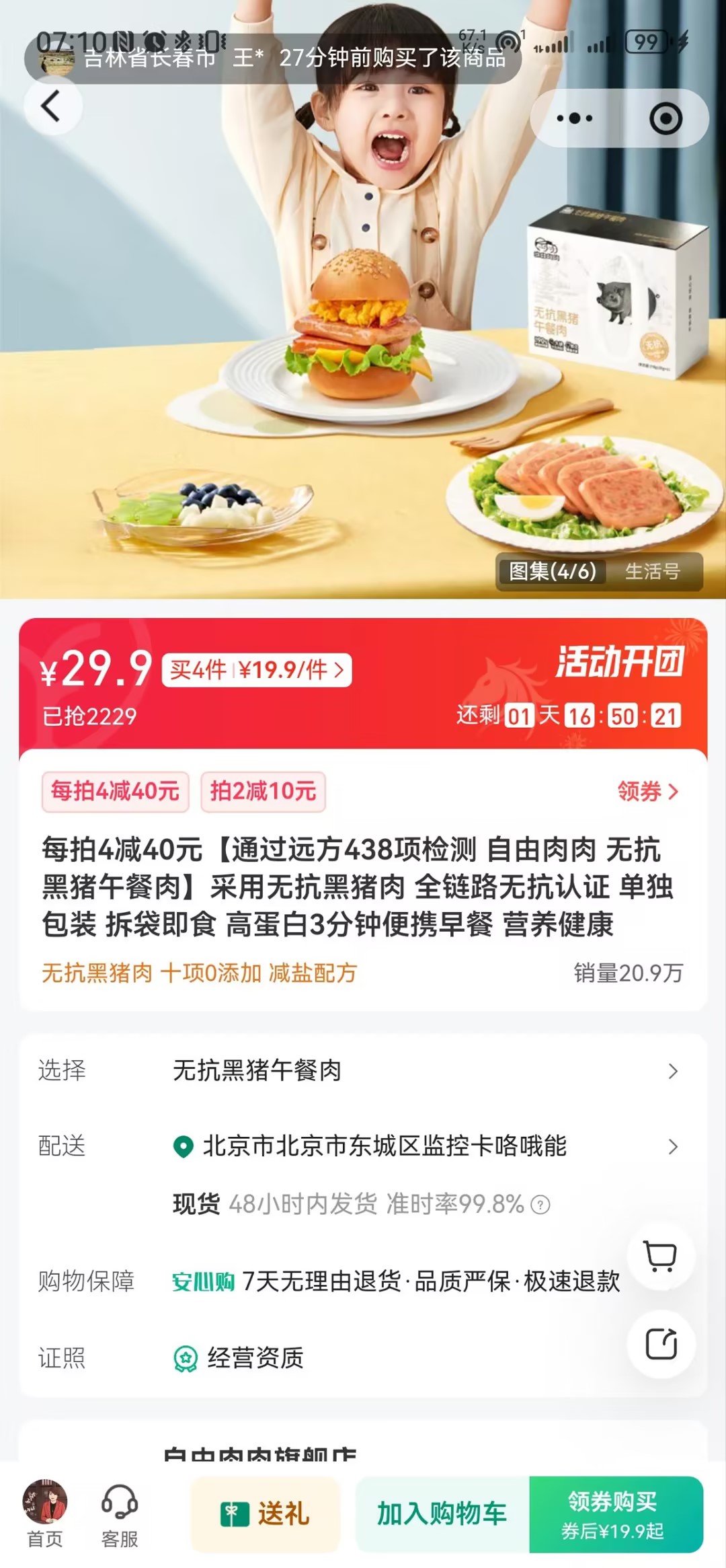Close the mini program via the target icon
This screenshot has height=1568, width=726.
[x=665, y=119]
